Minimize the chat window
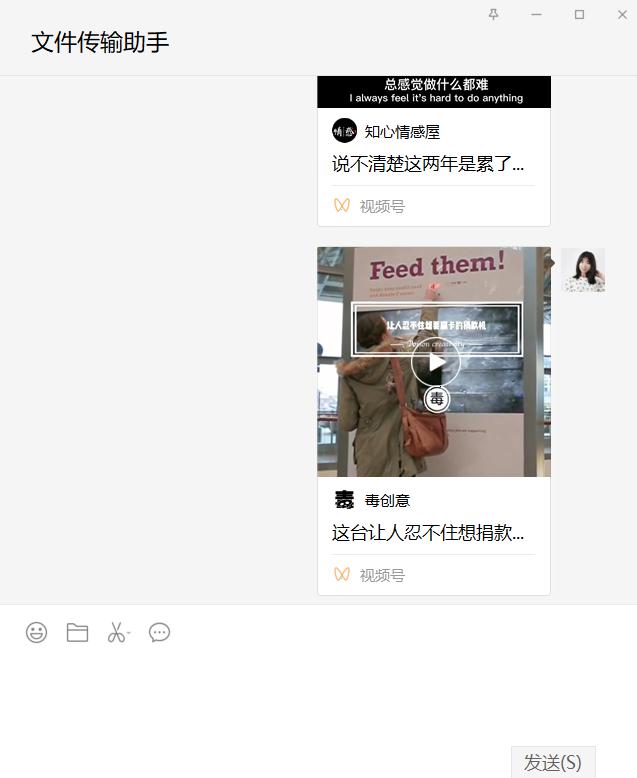 pos(536,14)
